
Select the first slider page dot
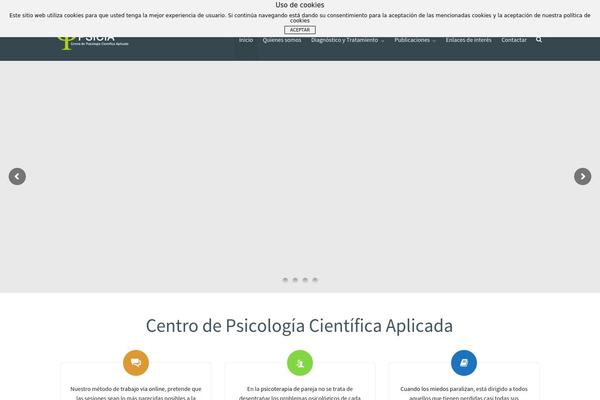[x=285, y=280]
